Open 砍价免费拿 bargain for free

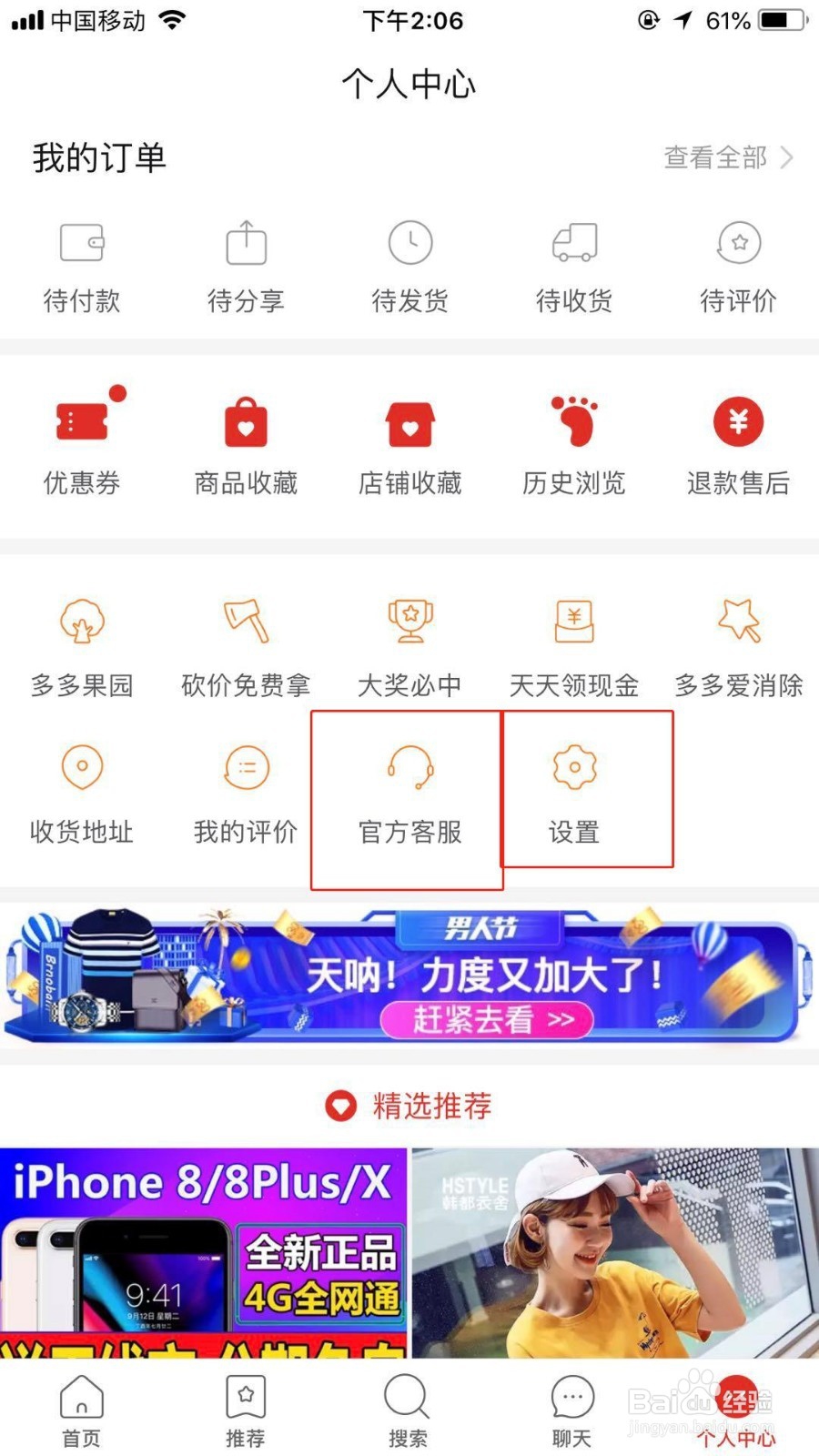tap(244, 646)
